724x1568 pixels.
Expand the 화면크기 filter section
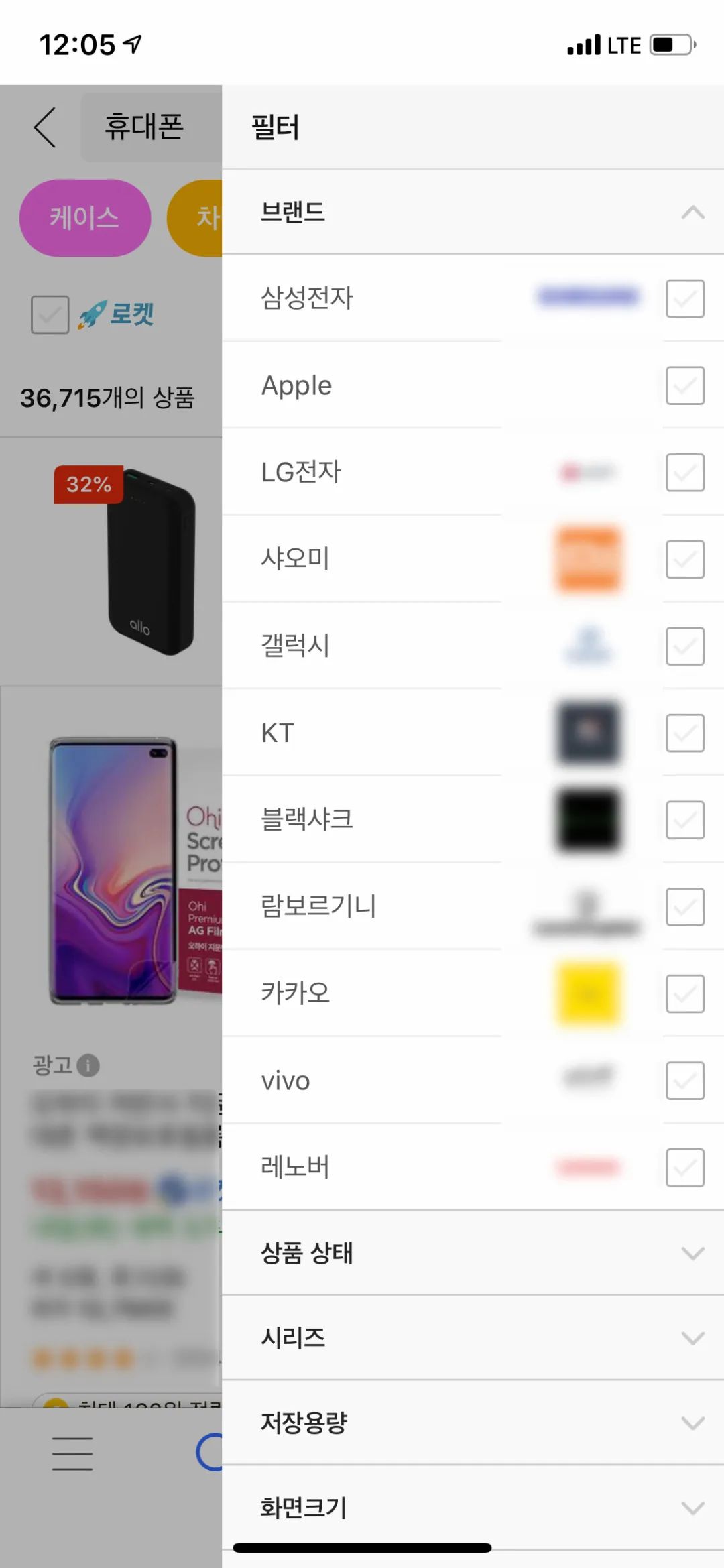692,1508
